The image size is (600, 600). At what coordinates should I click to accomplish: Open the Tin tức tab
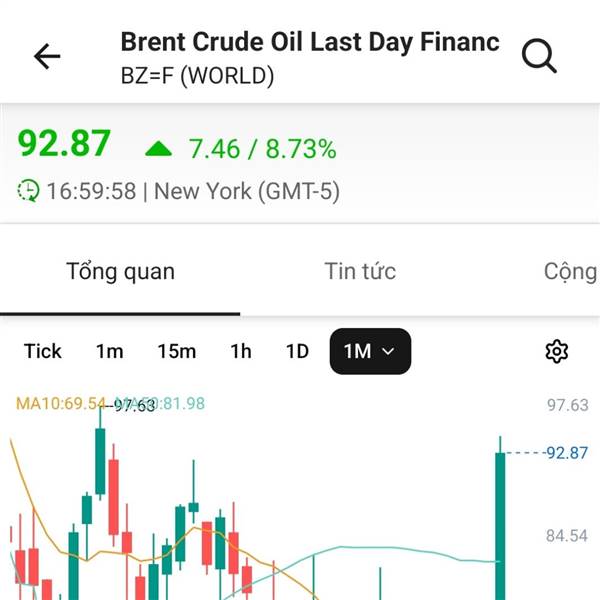[x=360, y=271]
